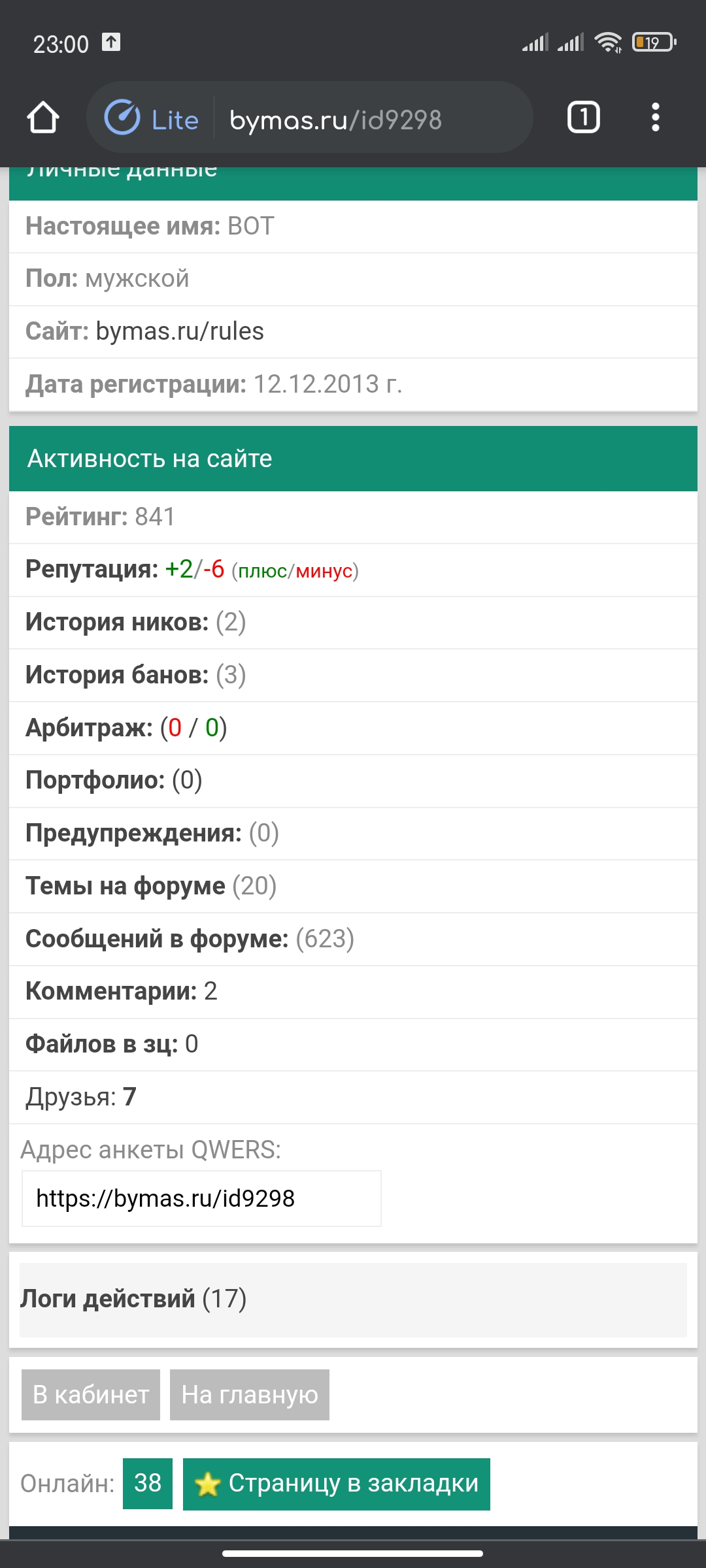Add page via Страницу в закладки

coord(336,1484)
